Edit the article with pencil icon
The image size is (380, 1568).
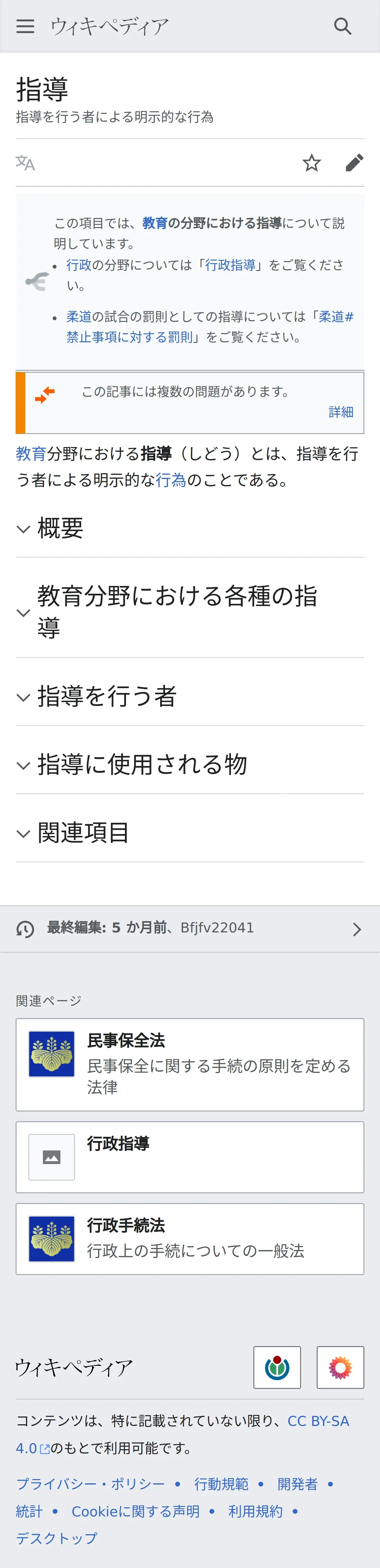(x=354, y=163)
